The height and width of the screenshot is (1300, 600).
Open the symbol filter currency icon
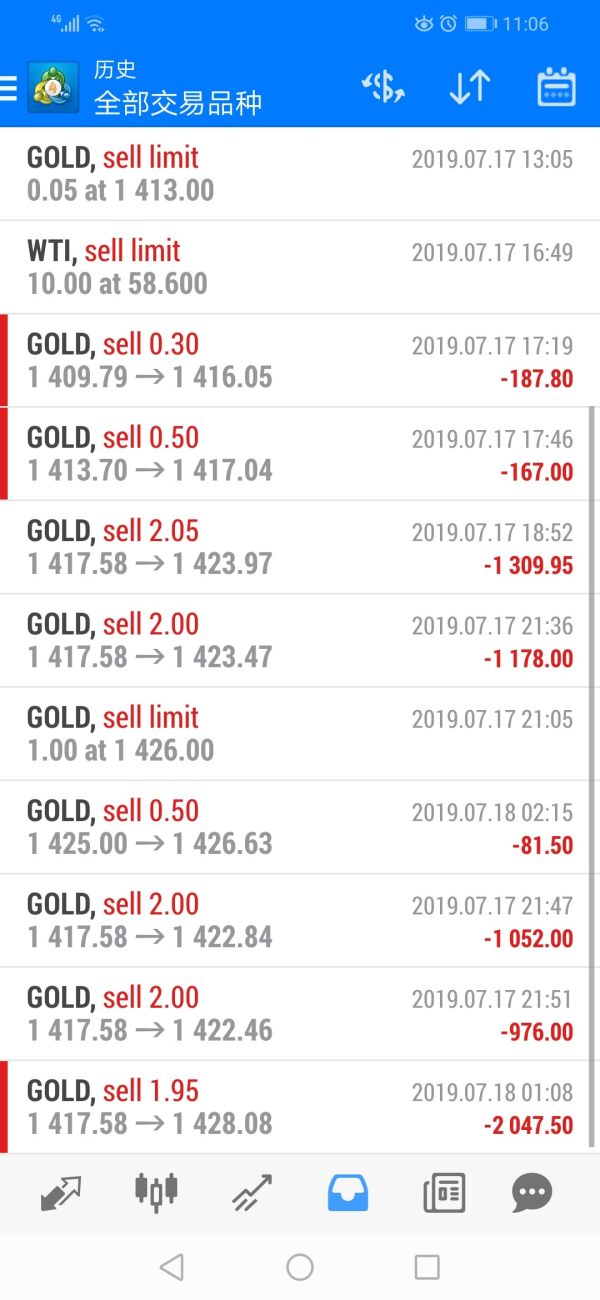pos(382,88)
